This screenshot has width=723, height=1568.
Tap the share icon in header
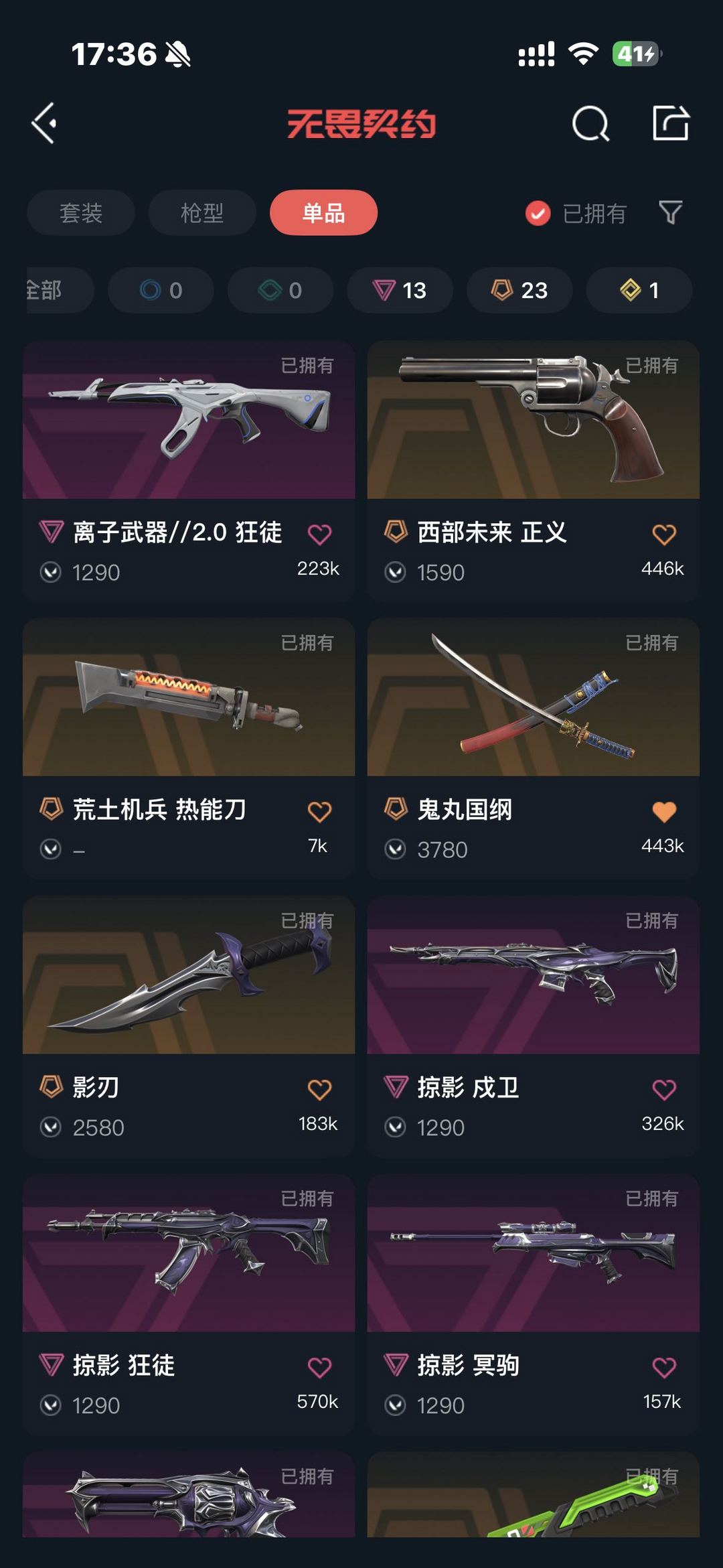pyautogui.click(x=671, y=123)
